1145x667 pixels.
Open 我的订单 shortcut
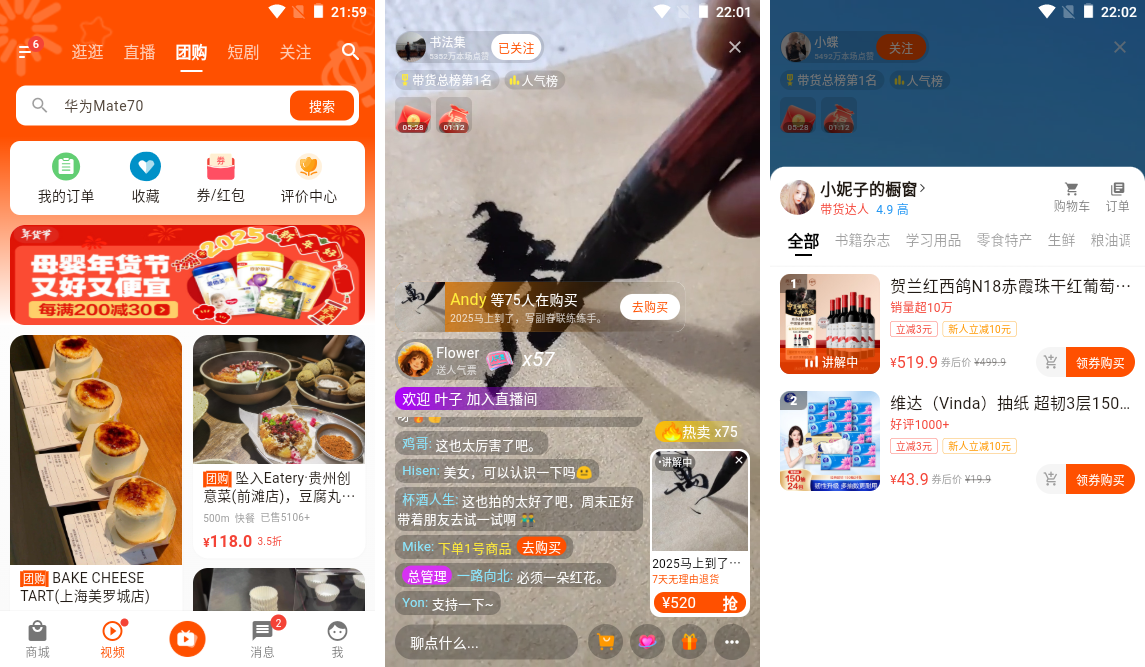click(x=66, y=178)
